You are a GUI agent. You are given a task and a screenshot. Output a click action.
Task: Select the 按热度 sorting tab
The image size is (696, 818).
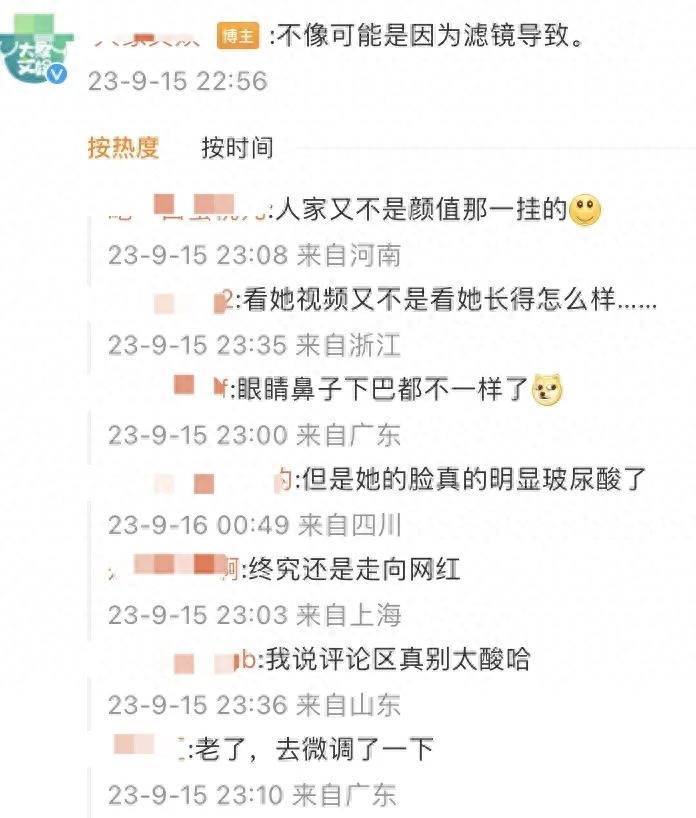(123, 148)
